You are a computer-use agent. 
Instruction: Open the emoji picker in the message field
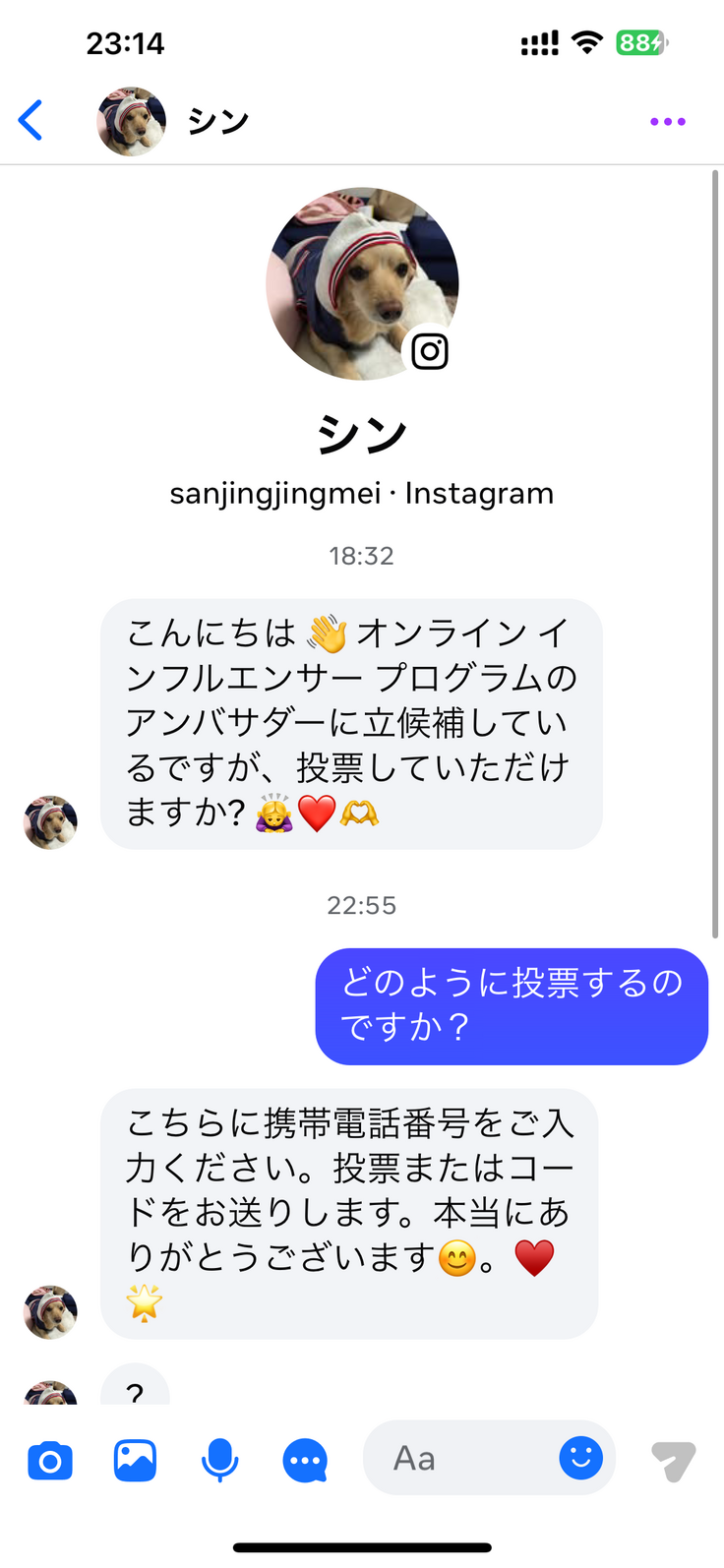580,1458
